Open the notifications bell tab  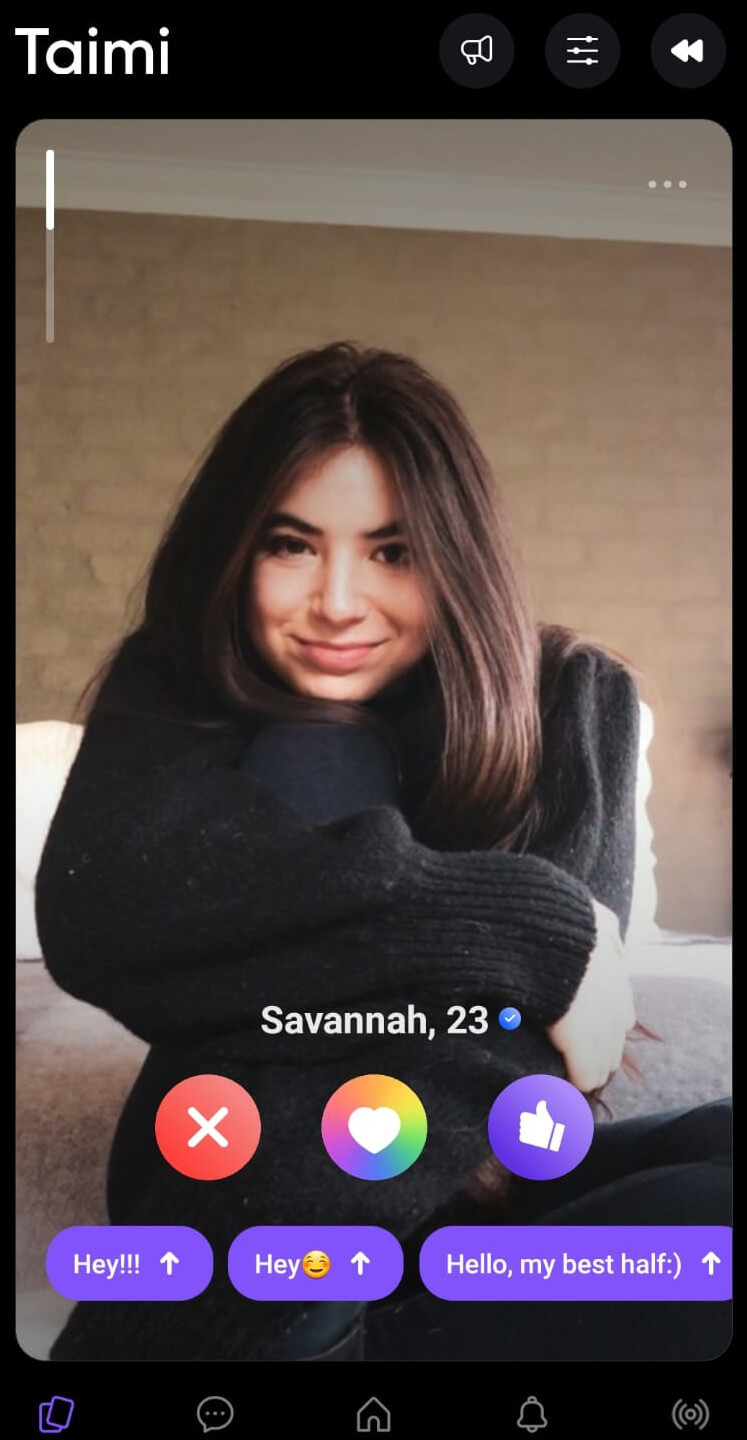532,1414
